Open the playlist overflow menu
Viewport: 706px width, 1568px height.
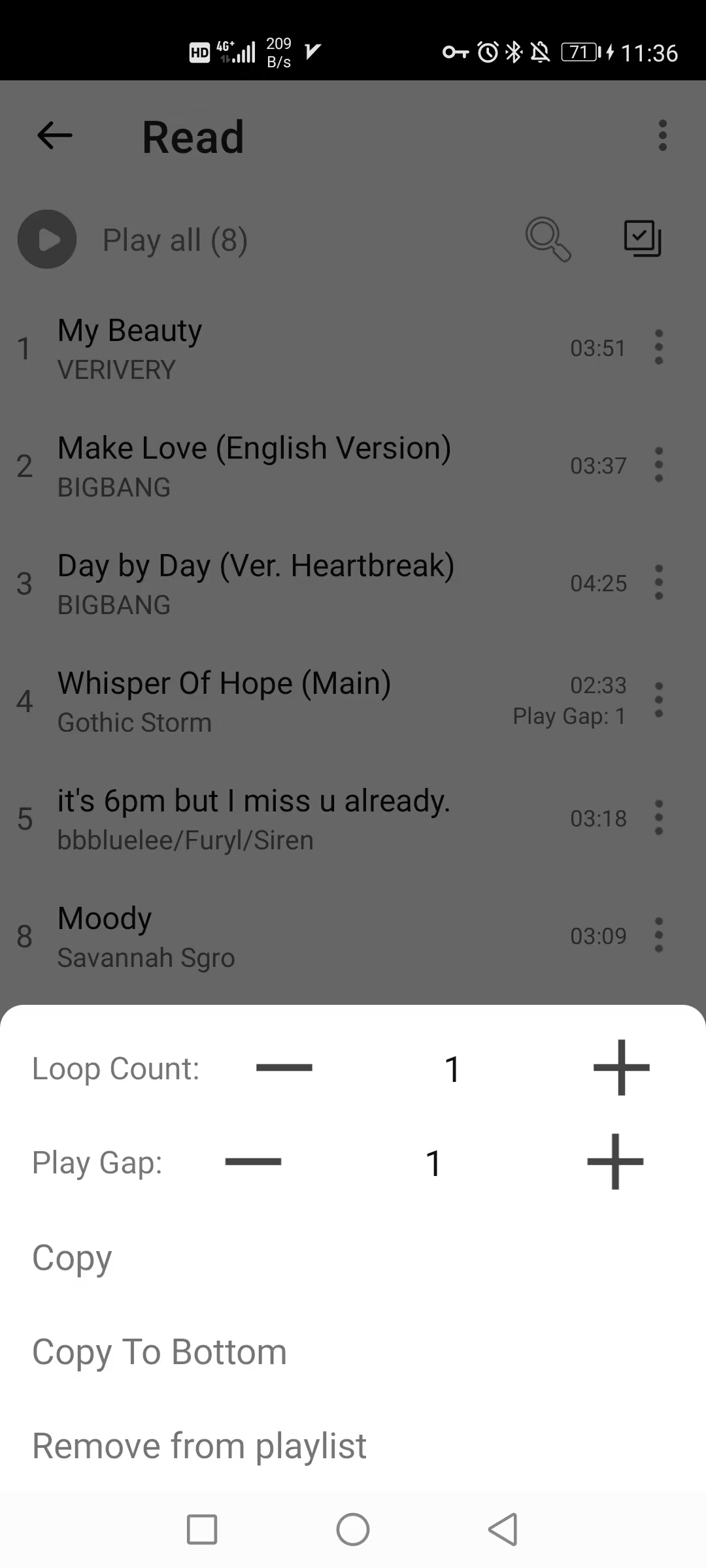tap(662, 136)
